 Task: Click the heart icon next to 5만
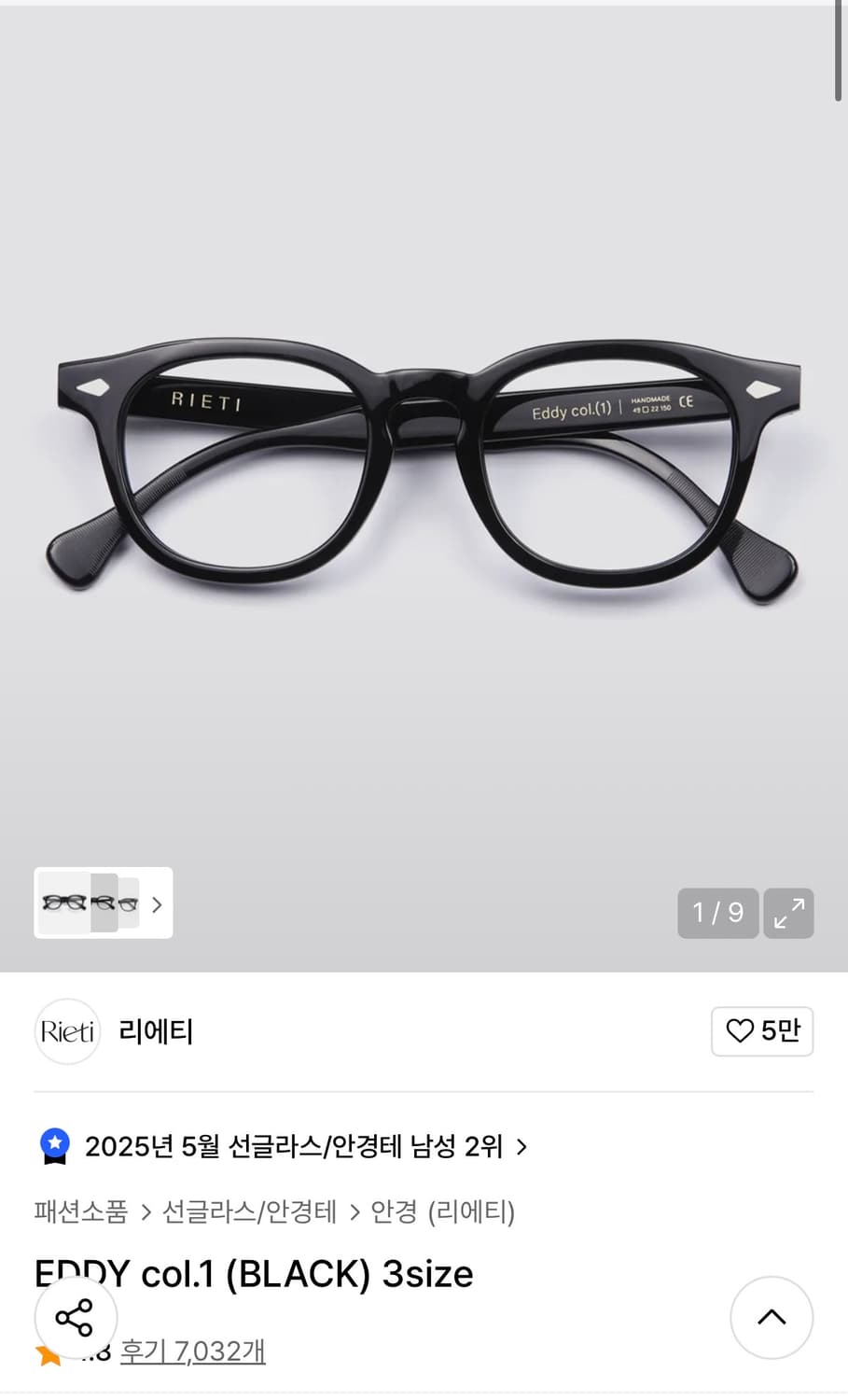pyautogui.click(x=740, y=1031)
